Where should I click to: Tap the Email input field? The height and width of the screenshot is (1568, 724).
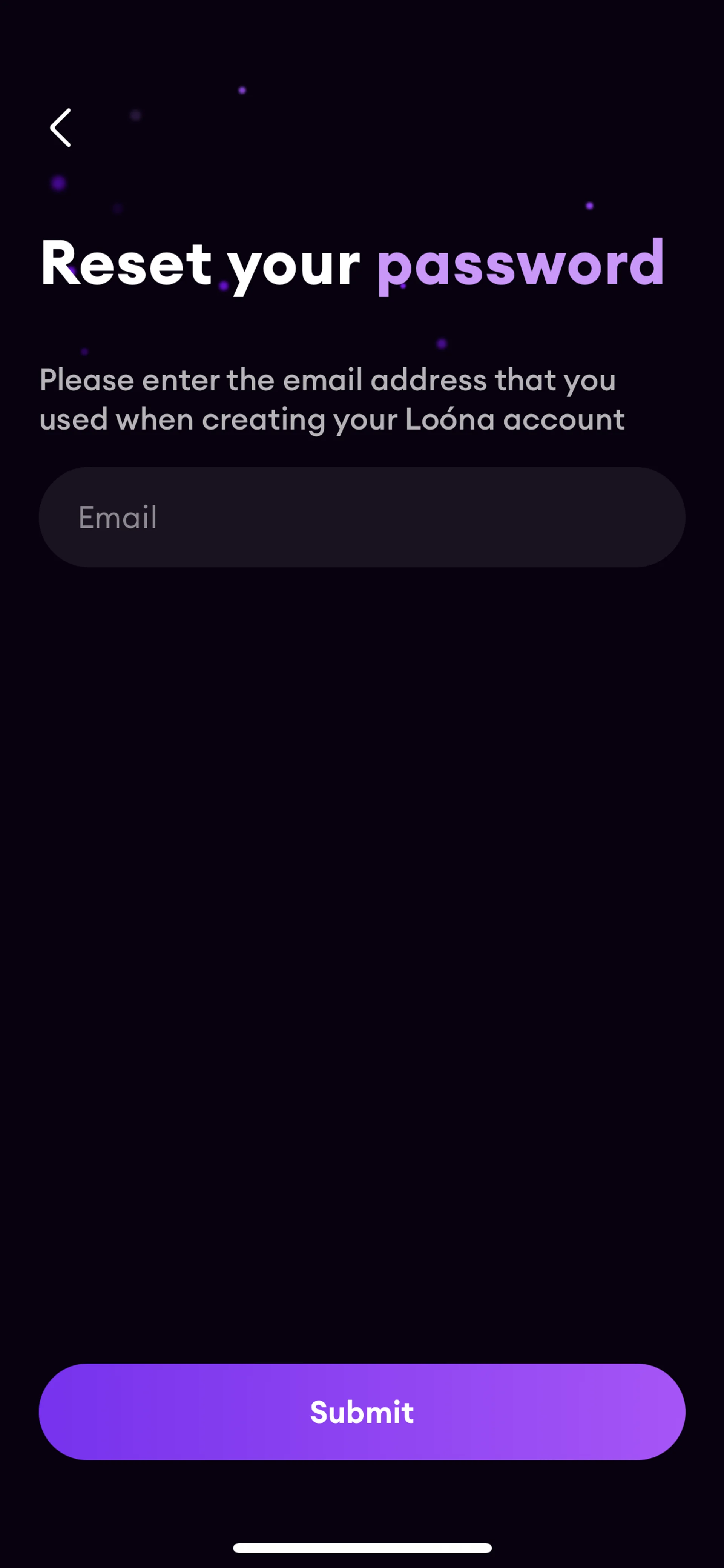click(362, 518)
